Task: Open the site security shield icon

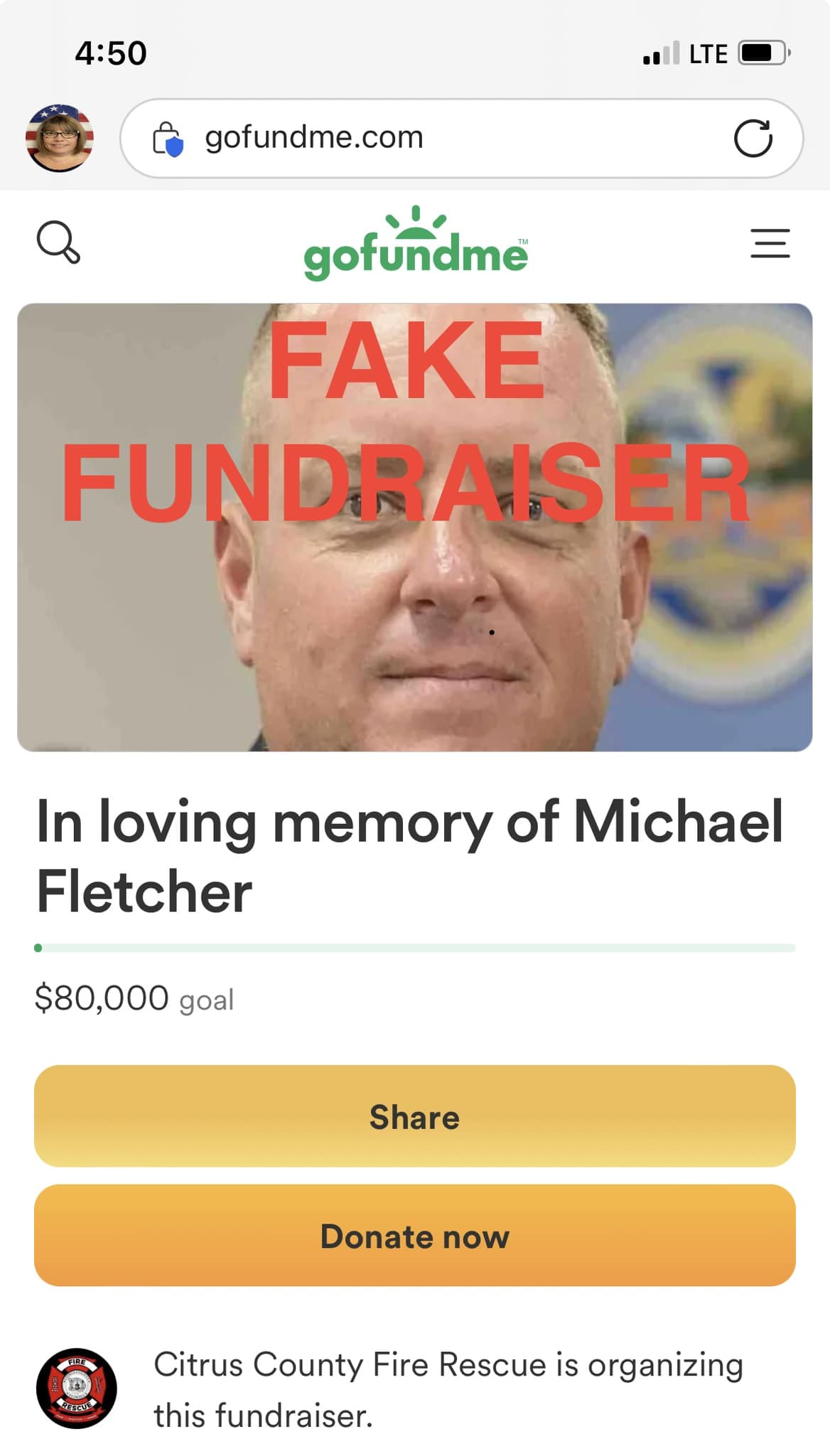Action: [168, 139]
